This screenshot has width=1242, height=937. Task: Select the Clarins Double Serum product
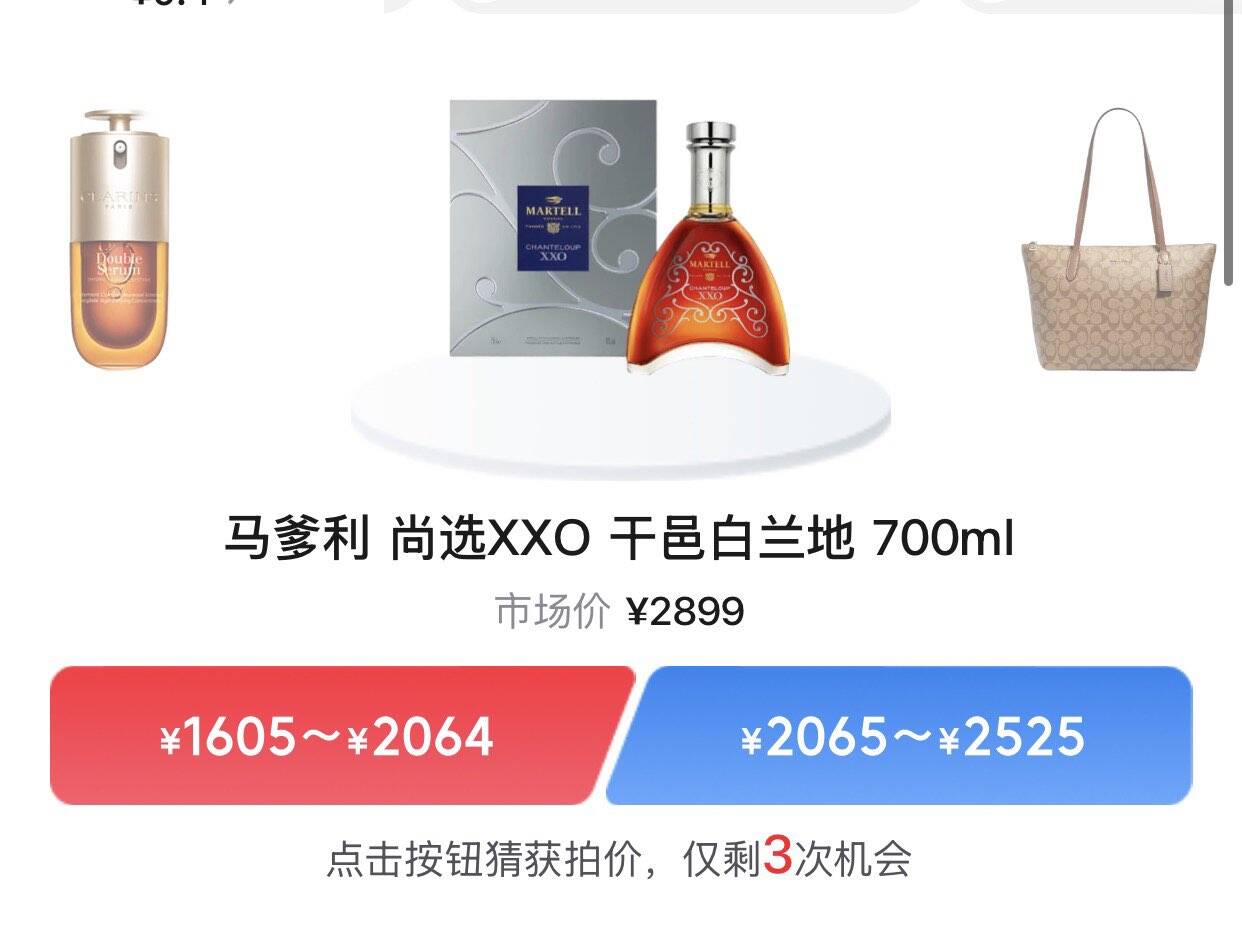(119, 240)
